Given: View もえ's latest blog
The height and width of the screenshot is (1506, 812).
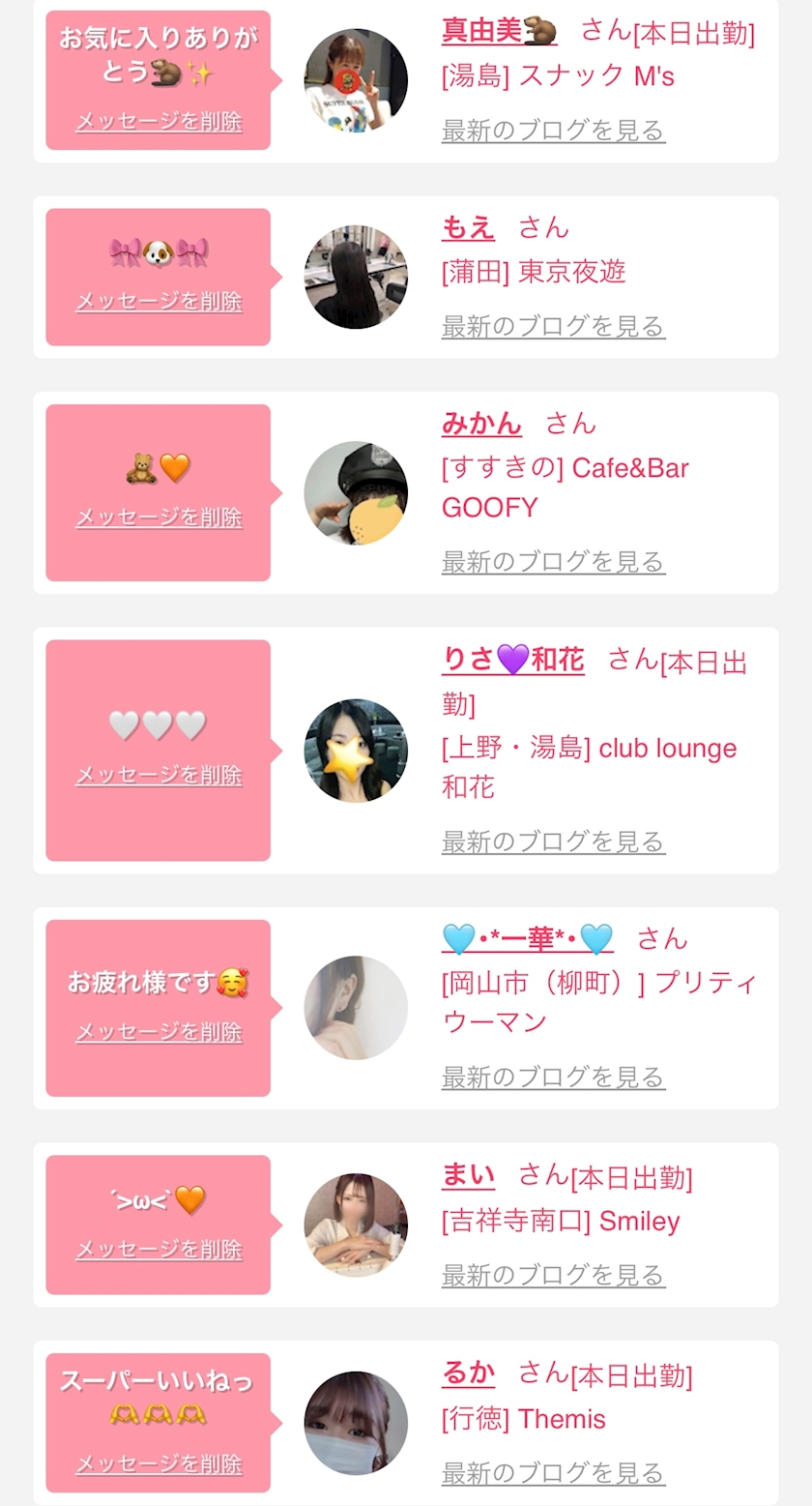Looking at the screenshot, I should click(553, 327).
